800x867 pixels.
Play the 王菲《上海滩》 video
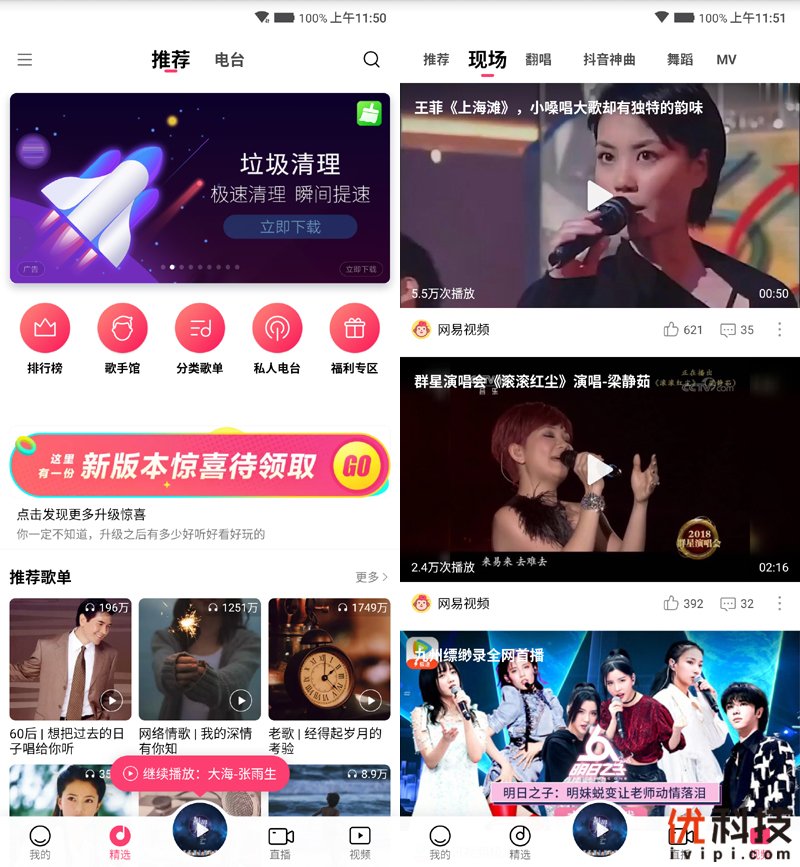coord(599,195)
